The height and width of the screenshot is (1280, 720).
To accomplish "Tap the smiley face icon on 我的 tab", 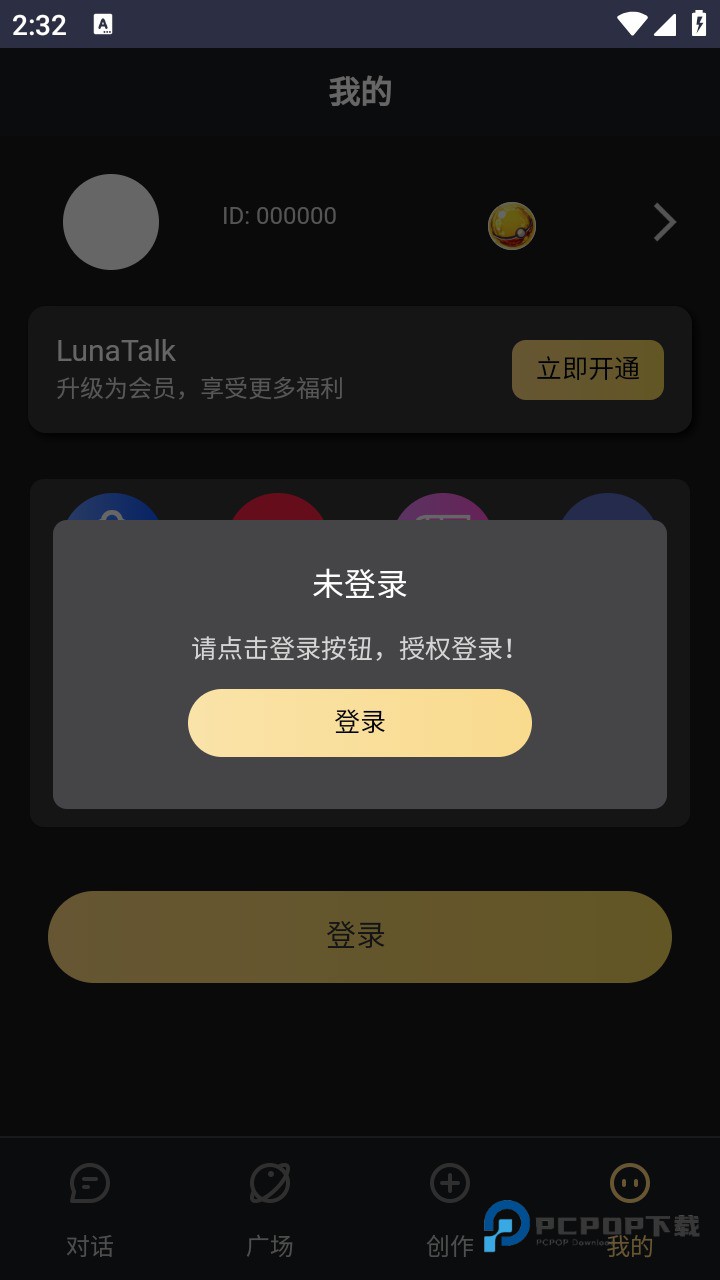I will click(629, 1183).
